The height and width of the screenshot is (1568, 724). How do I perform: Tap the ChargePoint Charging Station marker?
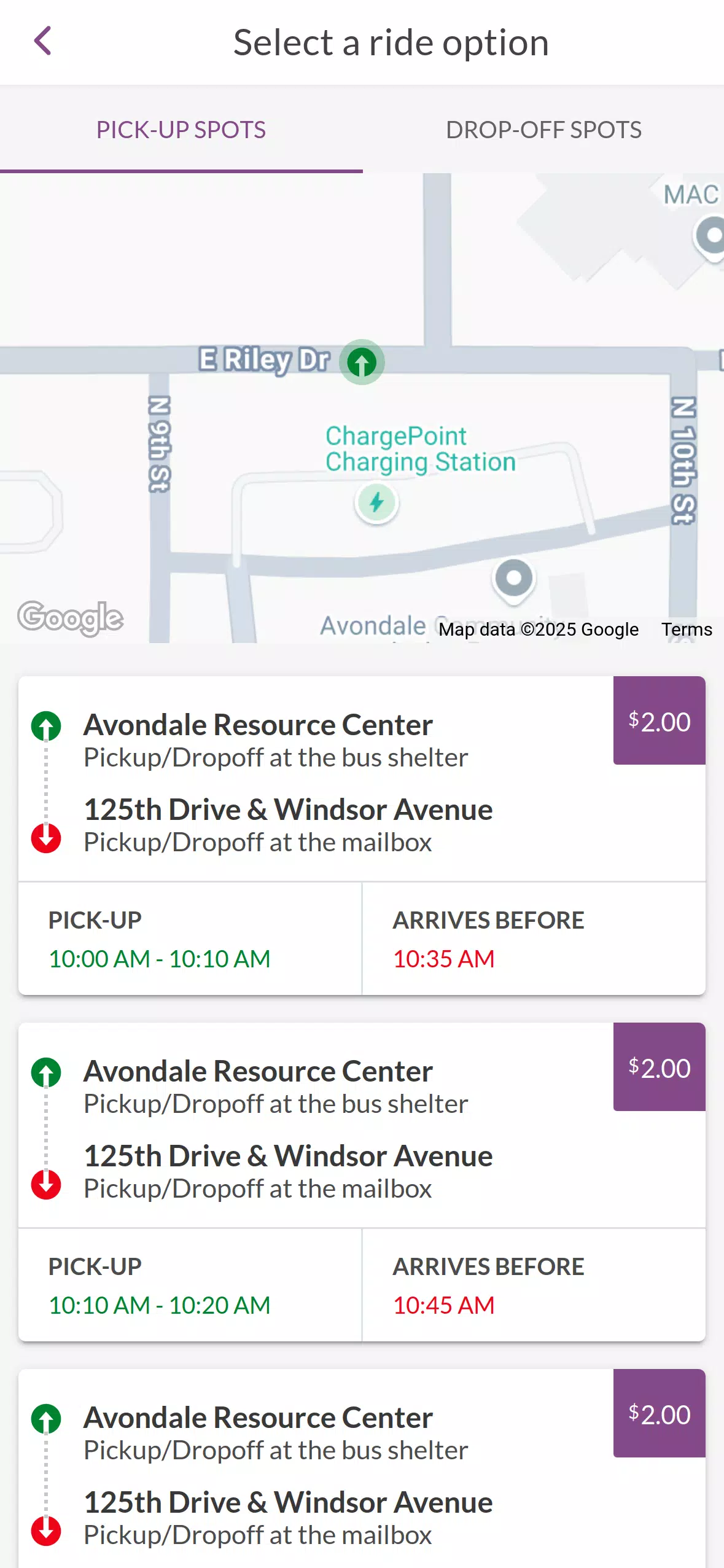[376, 503]
